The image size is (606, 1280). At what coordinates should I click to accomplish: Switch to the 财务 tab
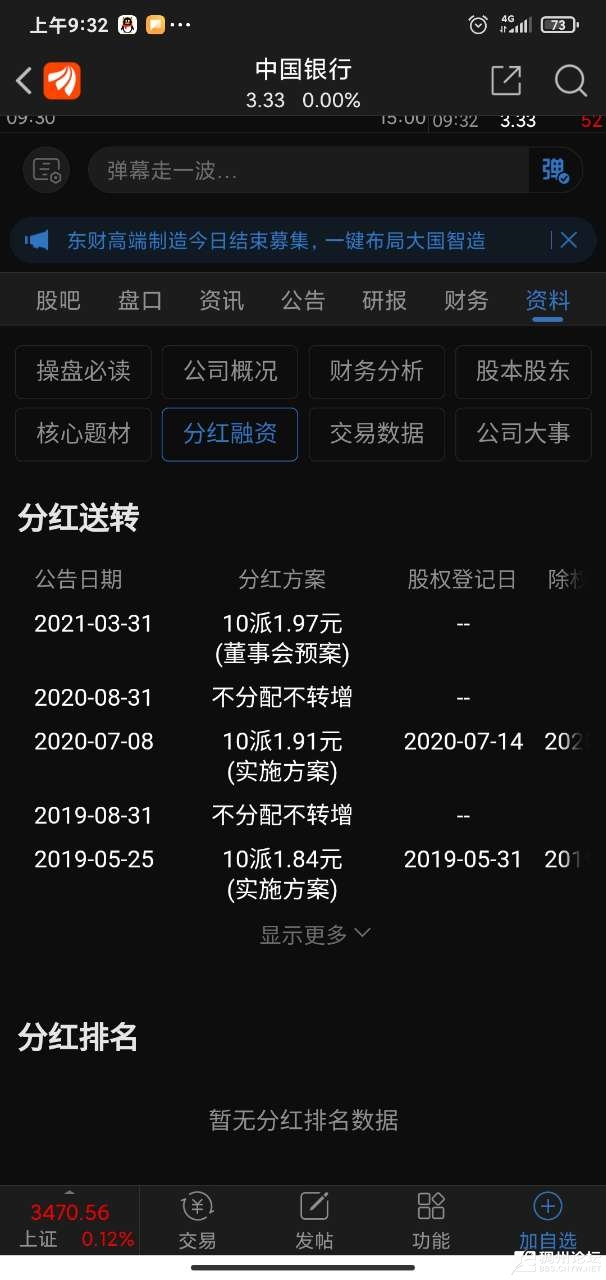pos(466,300)
